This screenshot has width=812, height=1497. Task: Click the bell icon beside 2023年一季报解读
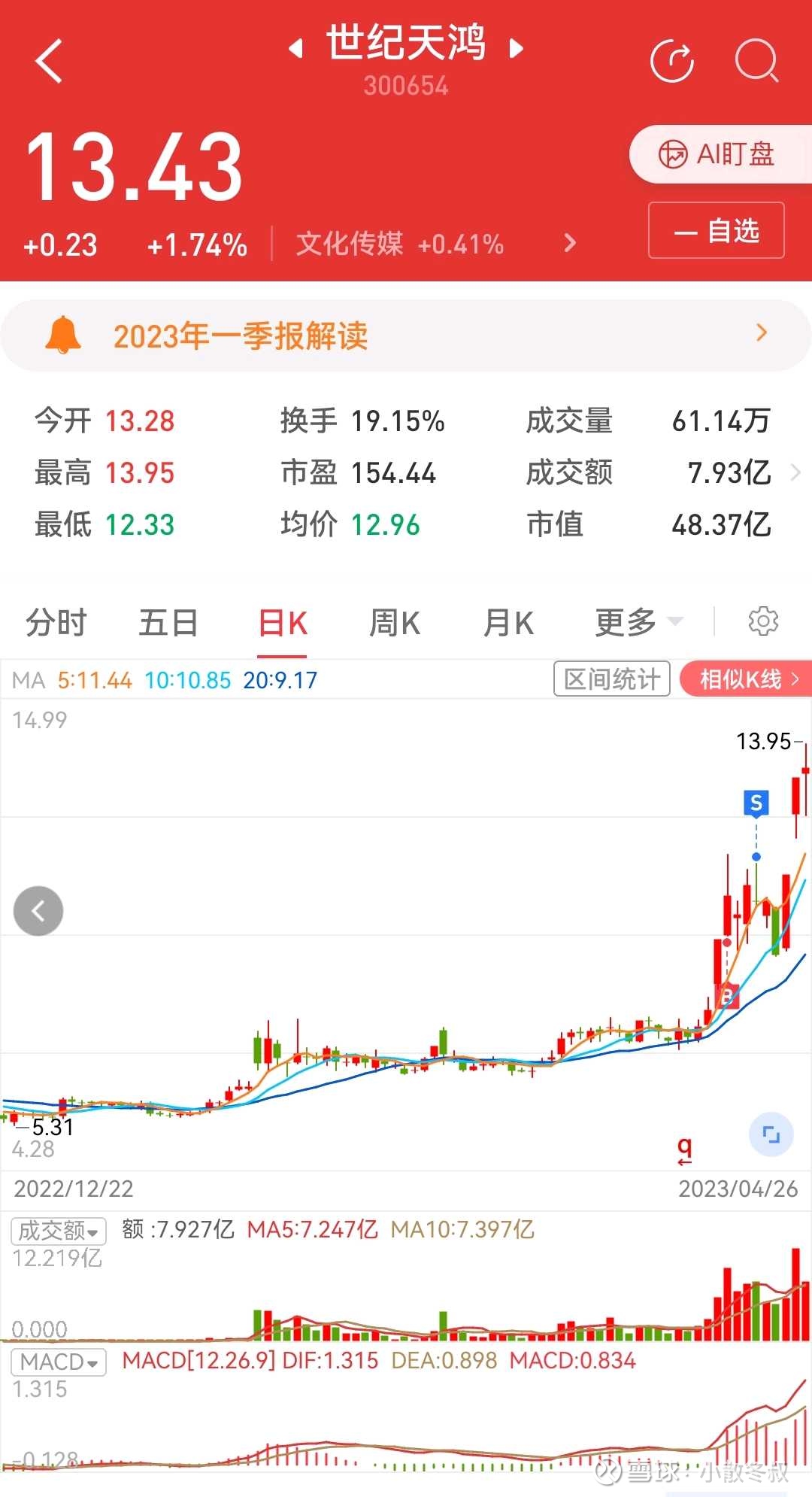pyautogui.click(x=63, y=335)
